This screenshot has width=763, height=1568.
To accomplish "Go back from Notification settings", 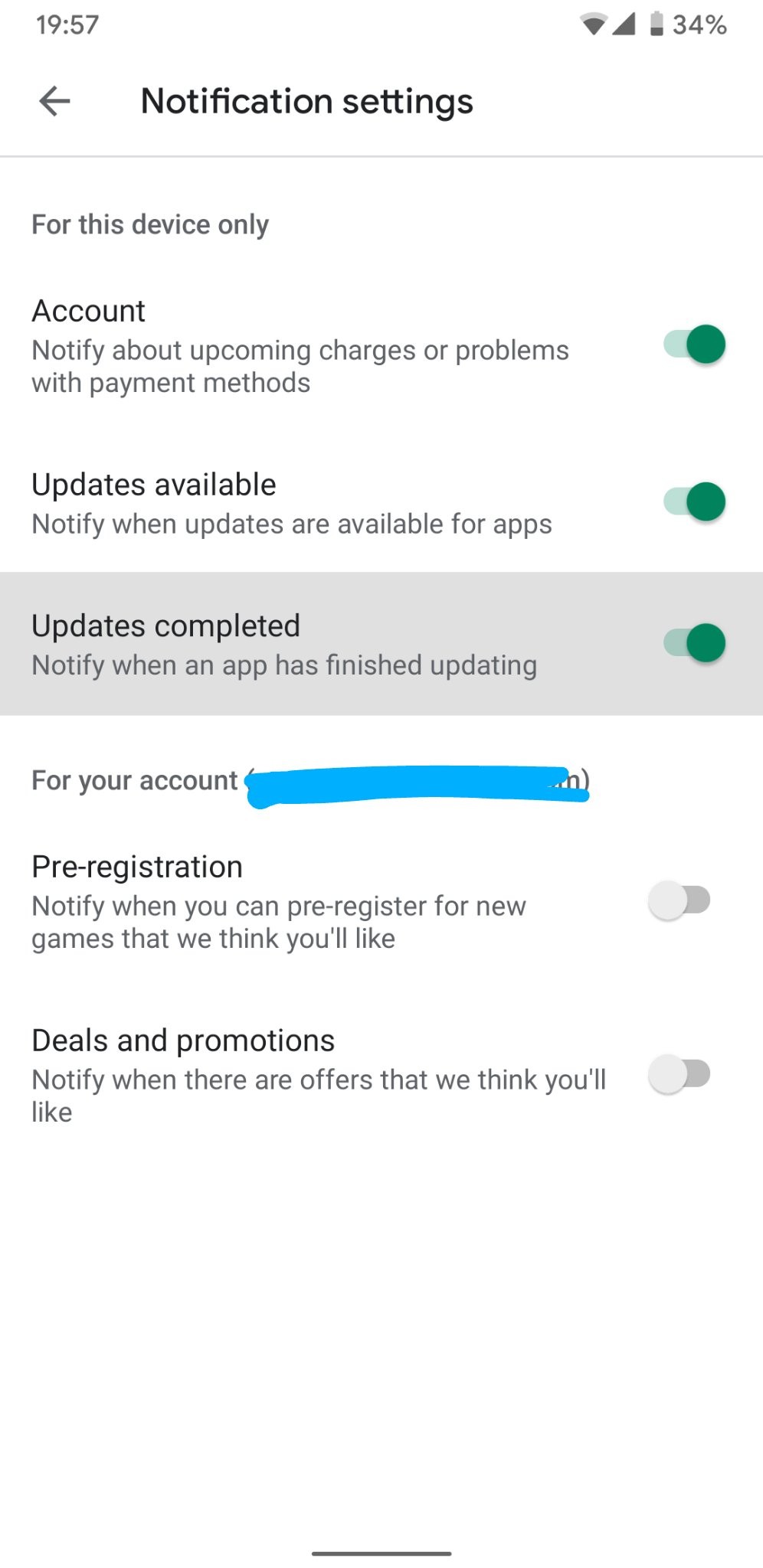I will tap(54, 101).
